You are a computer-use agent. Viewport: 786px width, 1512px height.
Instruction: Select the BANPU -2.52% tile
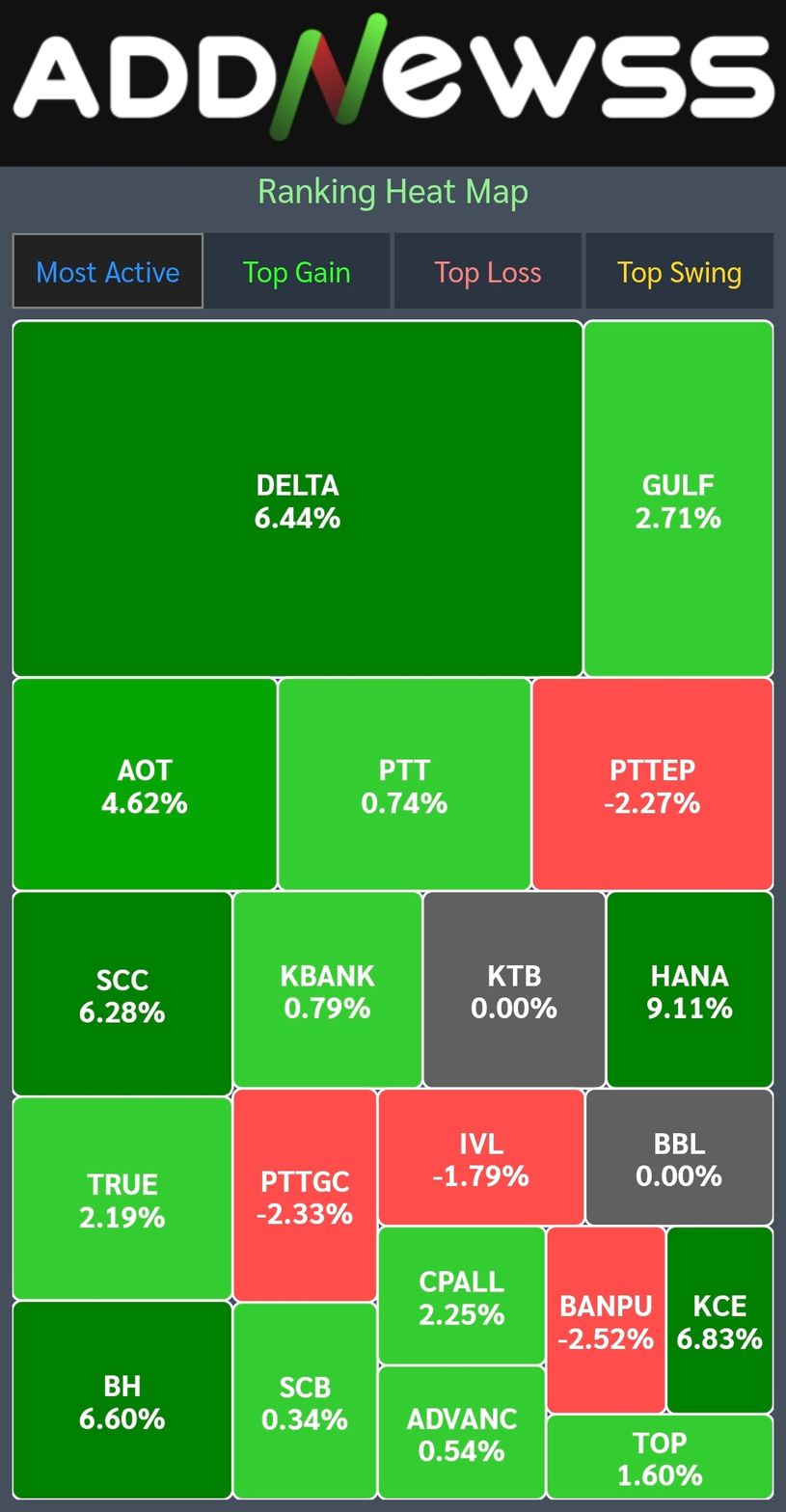pyautogui.click(x=606, y=1320)
